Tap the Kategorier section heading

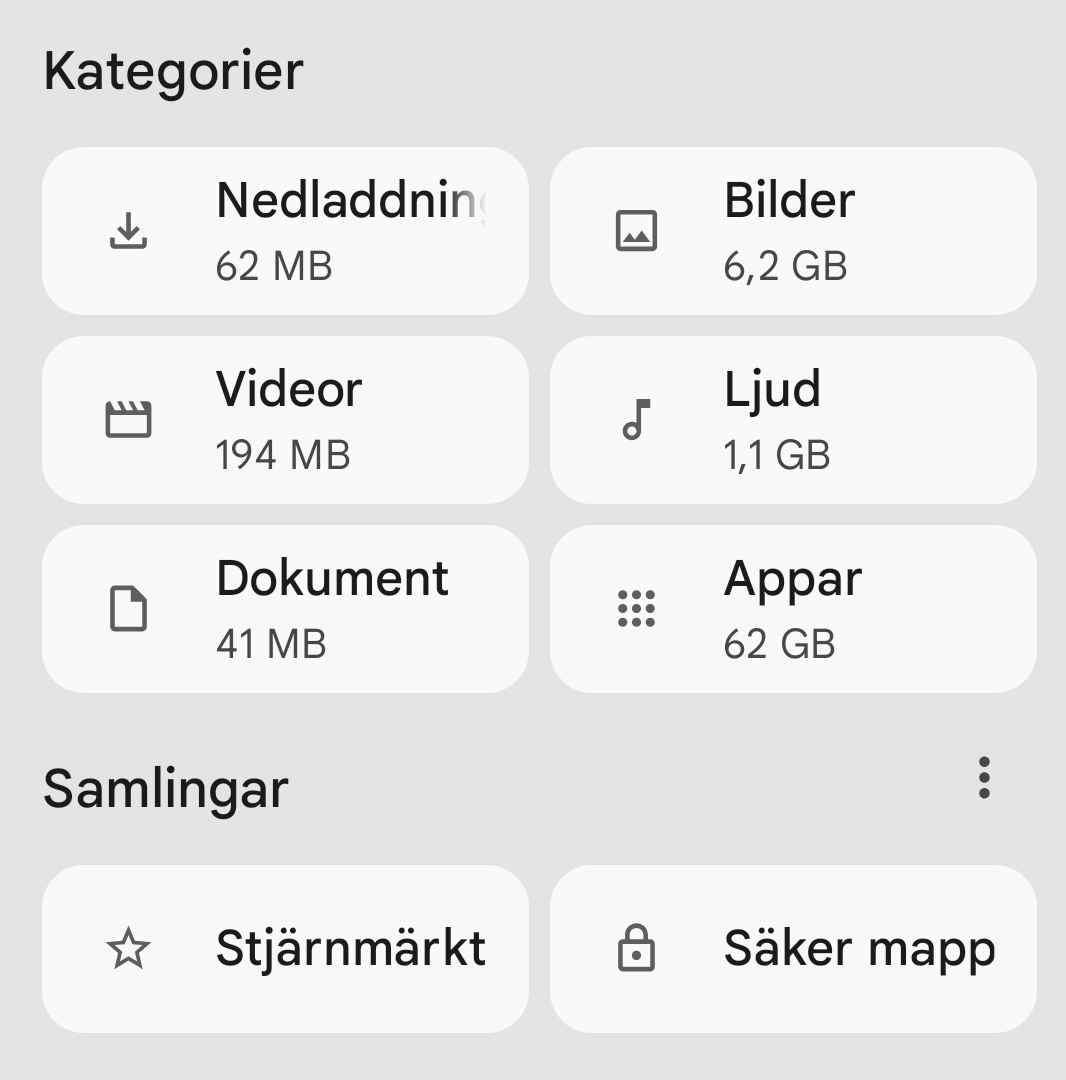click(173, 71)
